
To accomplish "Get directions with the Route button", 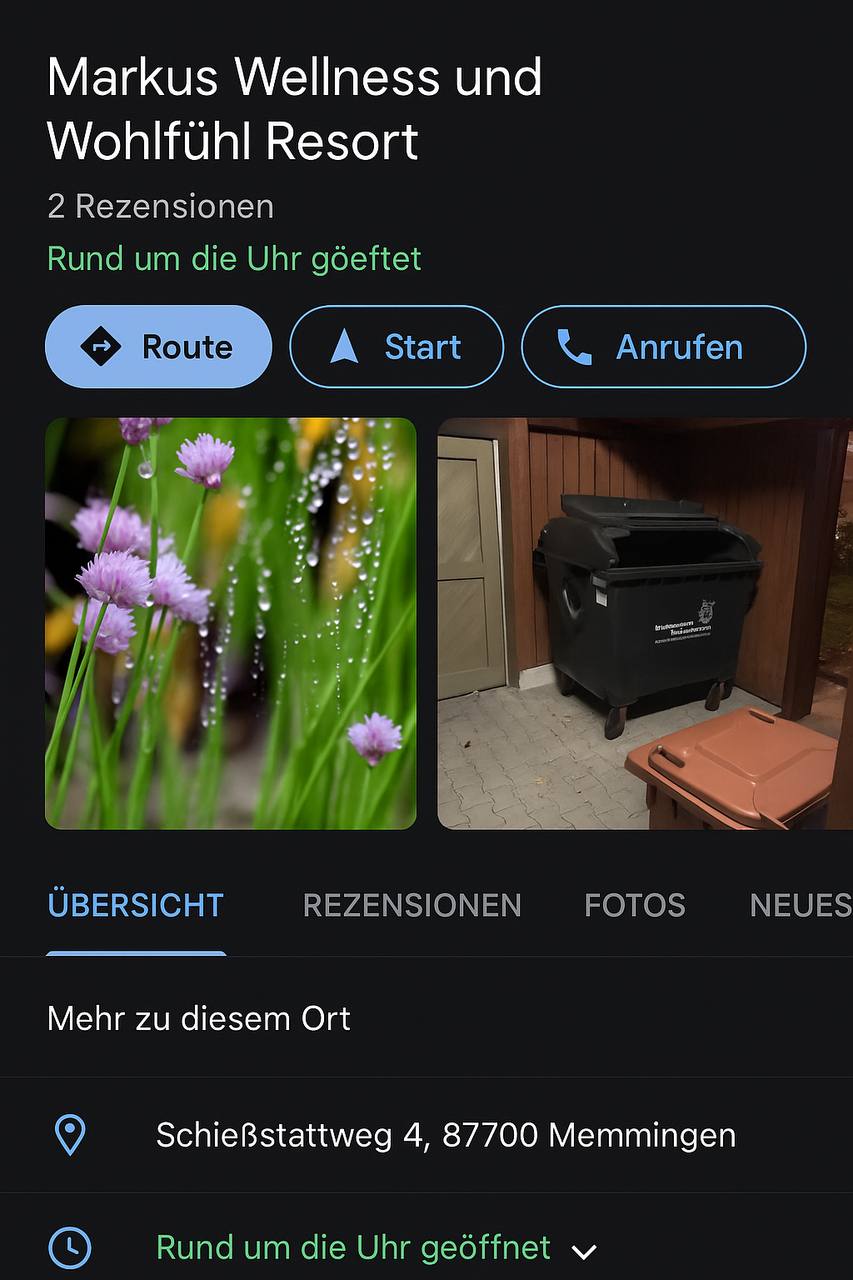I will tap(158, 347).
